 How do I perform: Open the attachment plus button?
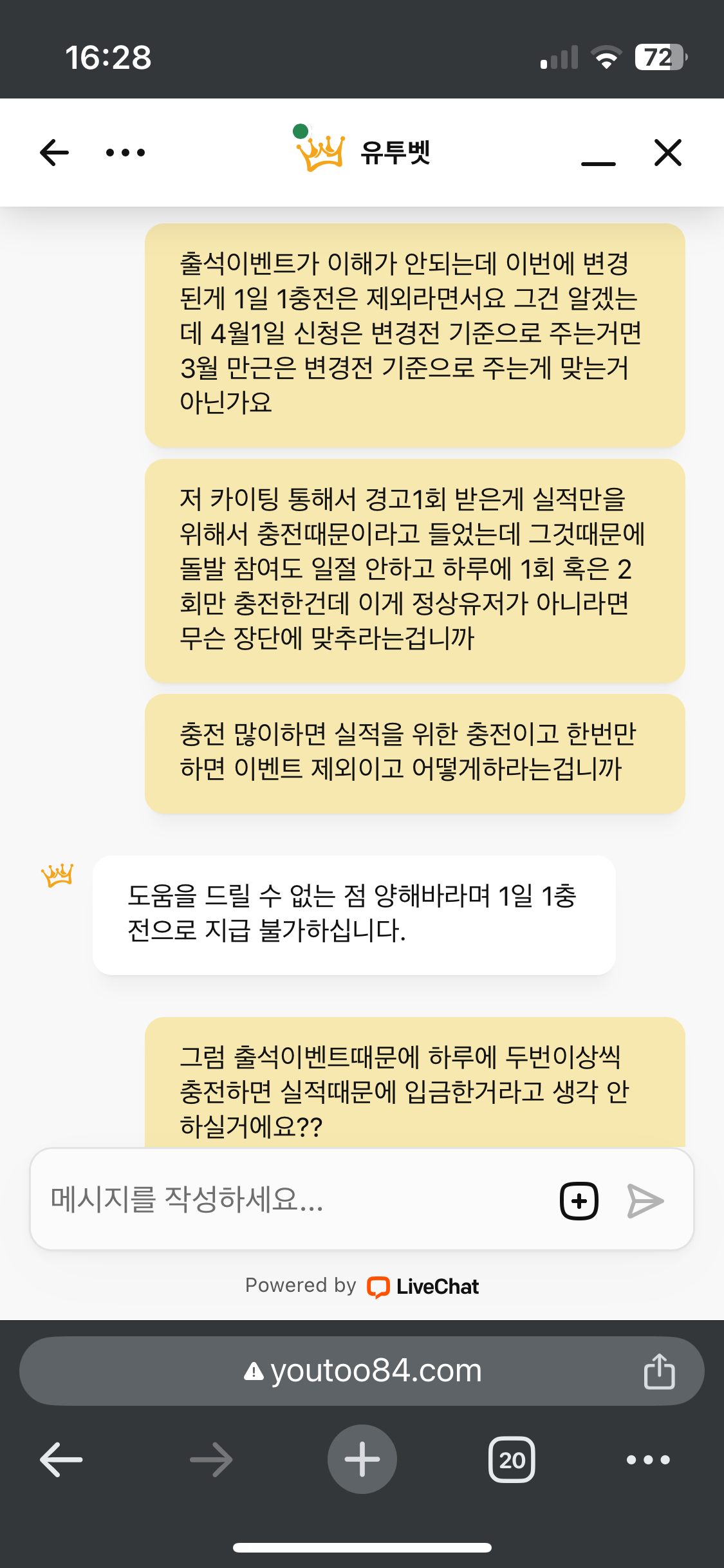(x=579, y=1200)
